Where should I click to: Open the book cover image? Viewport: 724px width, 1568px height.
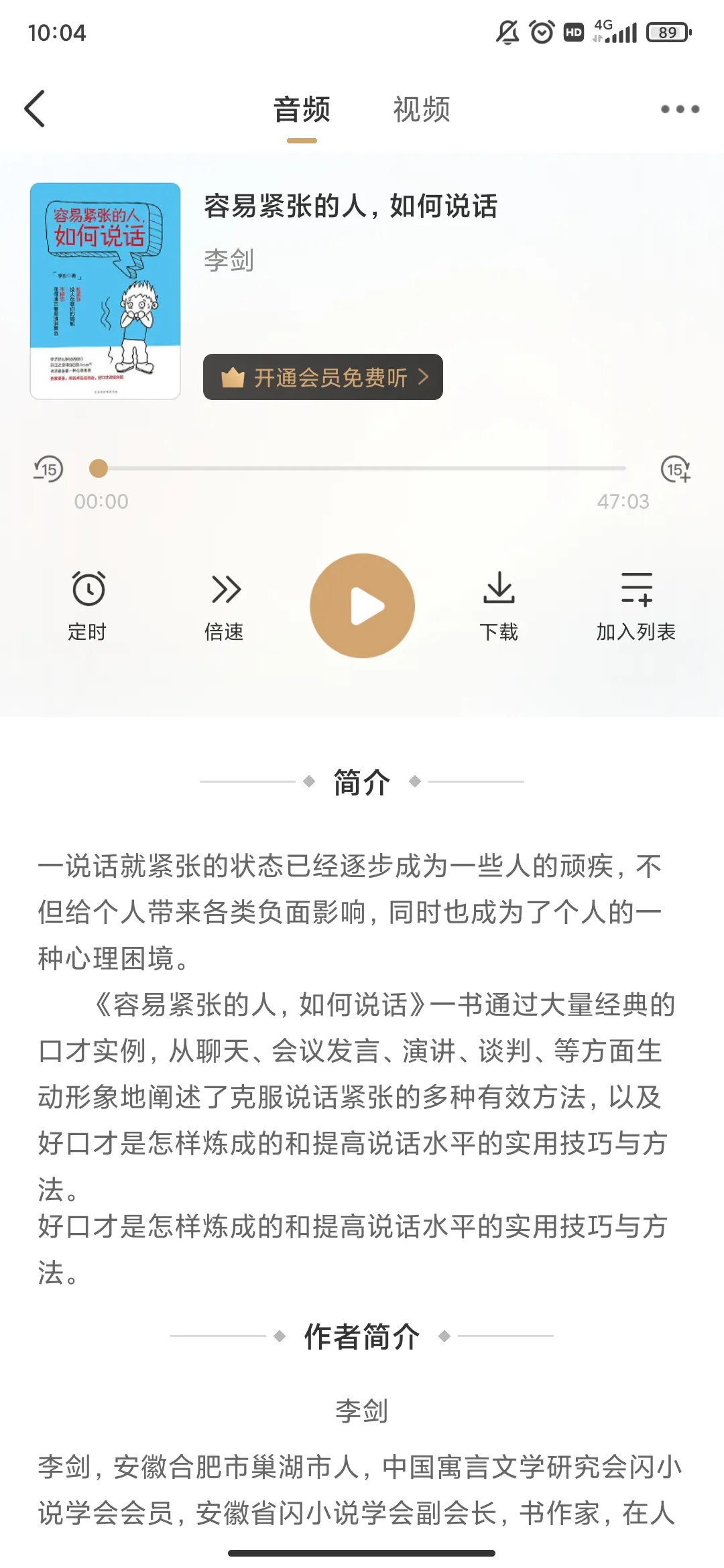click(x=105, y=291)
